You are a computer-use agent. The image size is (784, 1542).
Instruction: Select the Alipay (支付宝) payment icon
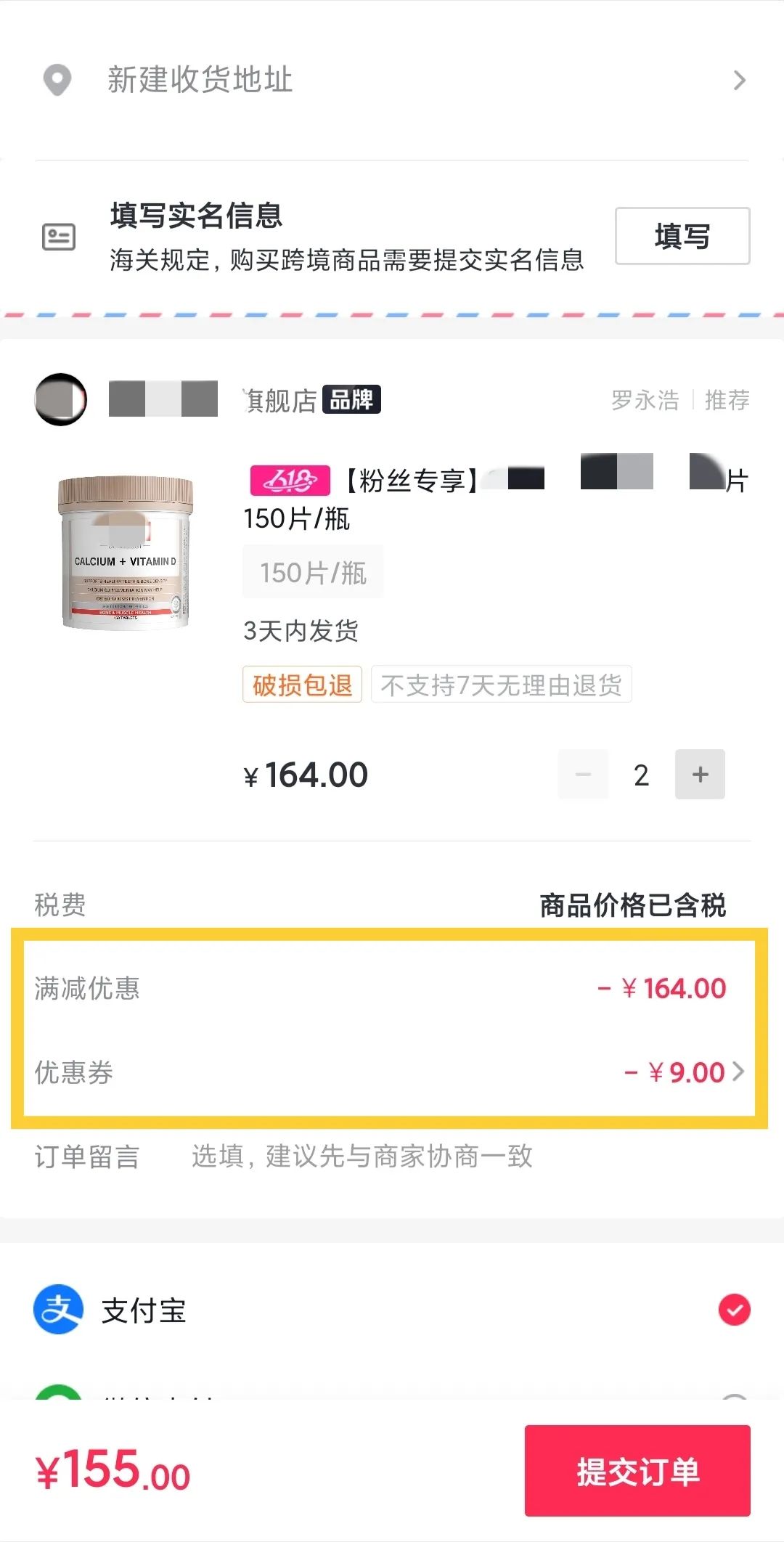click(x=60, y=1310)
